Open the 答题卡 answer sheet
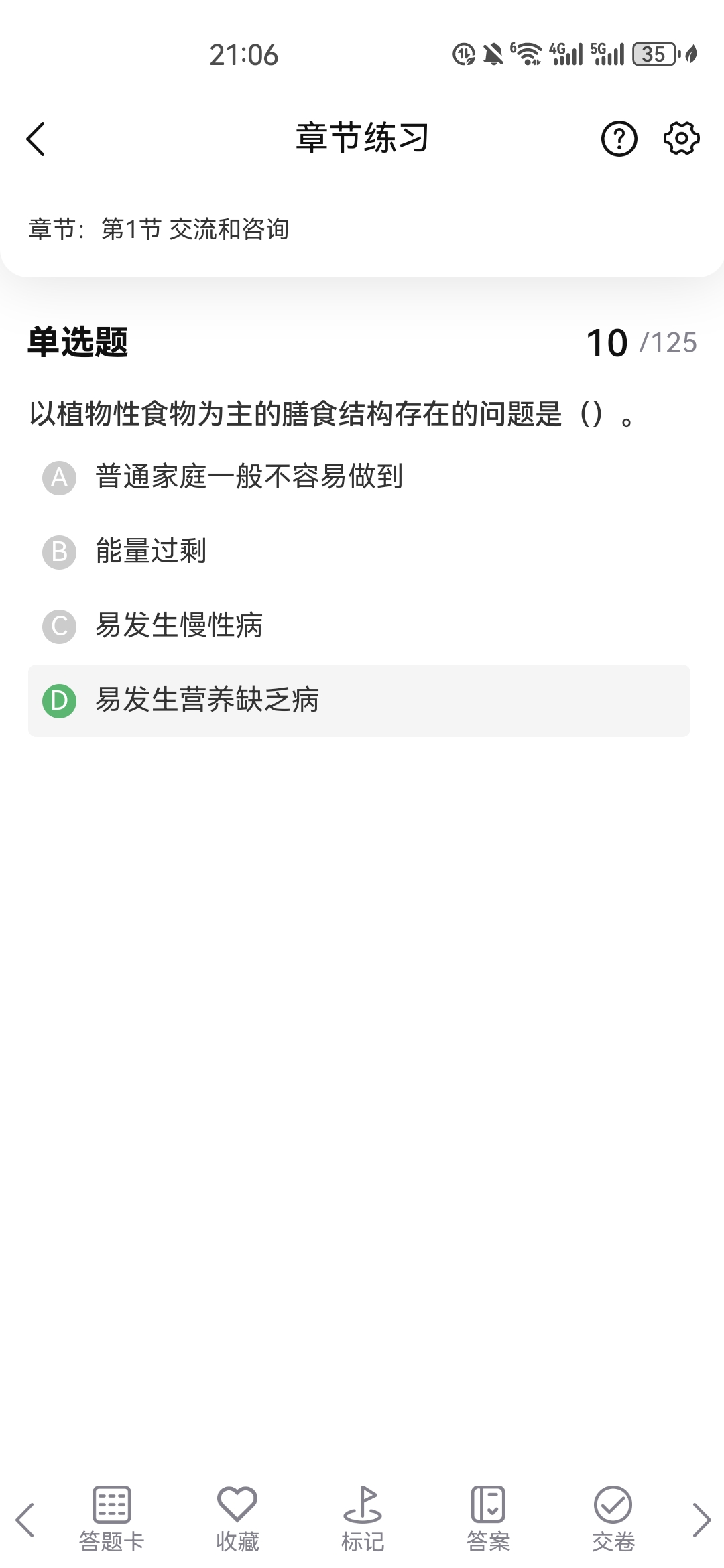This screenshot has width=724, height=1568. 111,1519
